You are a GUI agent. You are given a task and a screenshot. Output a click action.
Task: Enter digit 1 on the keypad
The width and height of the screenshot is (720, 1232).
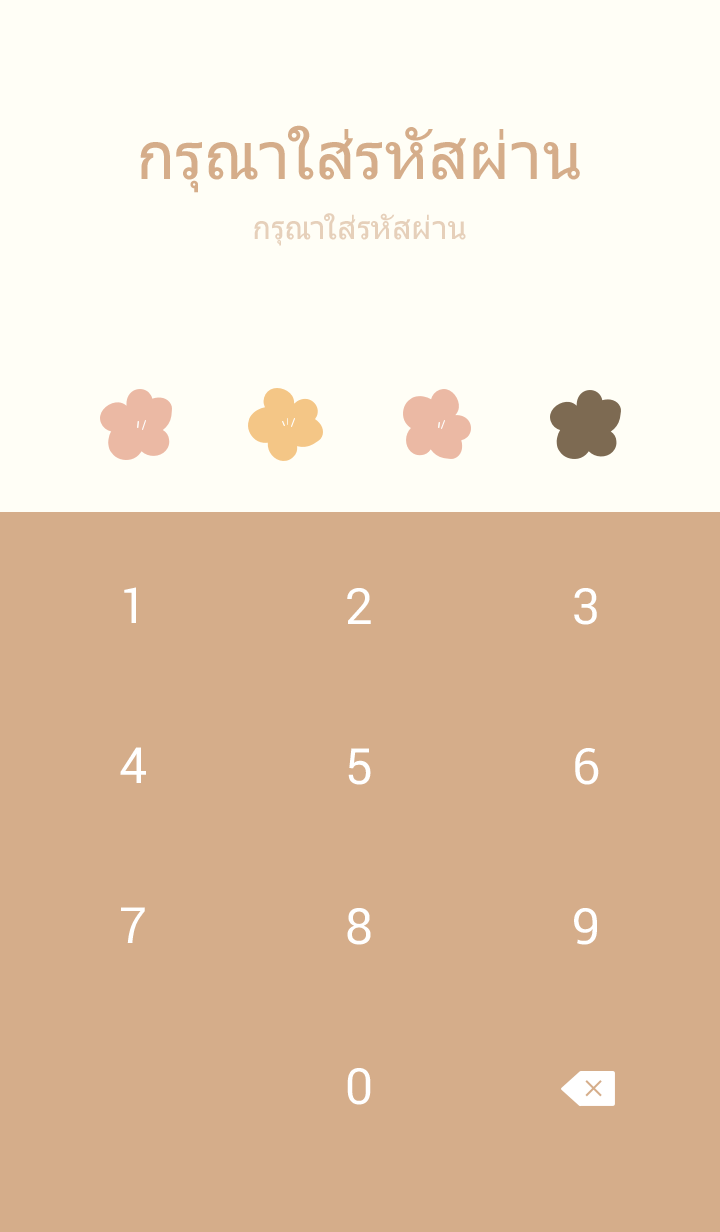(132, 607)
